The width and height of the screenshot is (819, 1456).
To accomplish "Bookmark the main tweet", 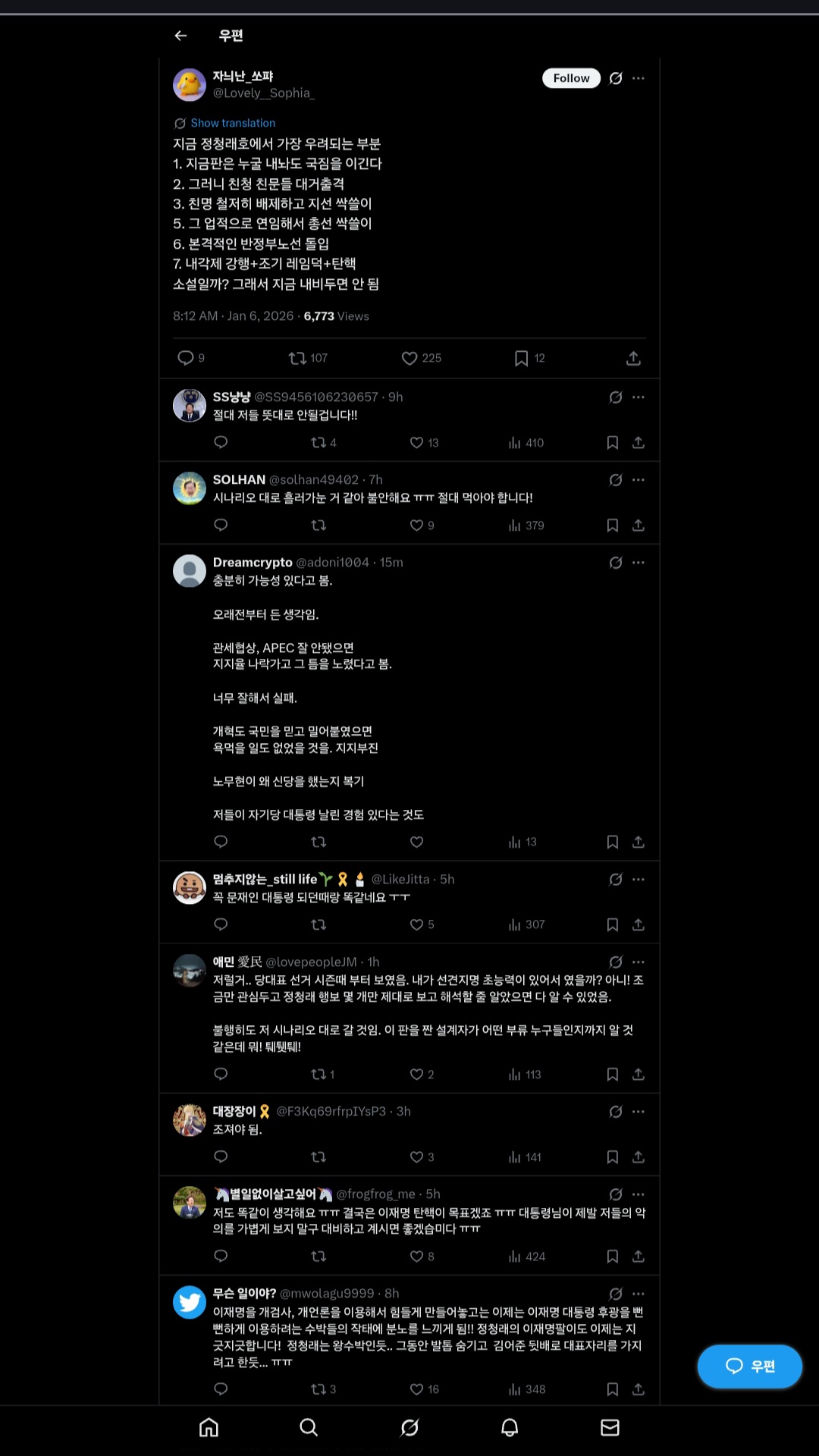I will [521, 358].
